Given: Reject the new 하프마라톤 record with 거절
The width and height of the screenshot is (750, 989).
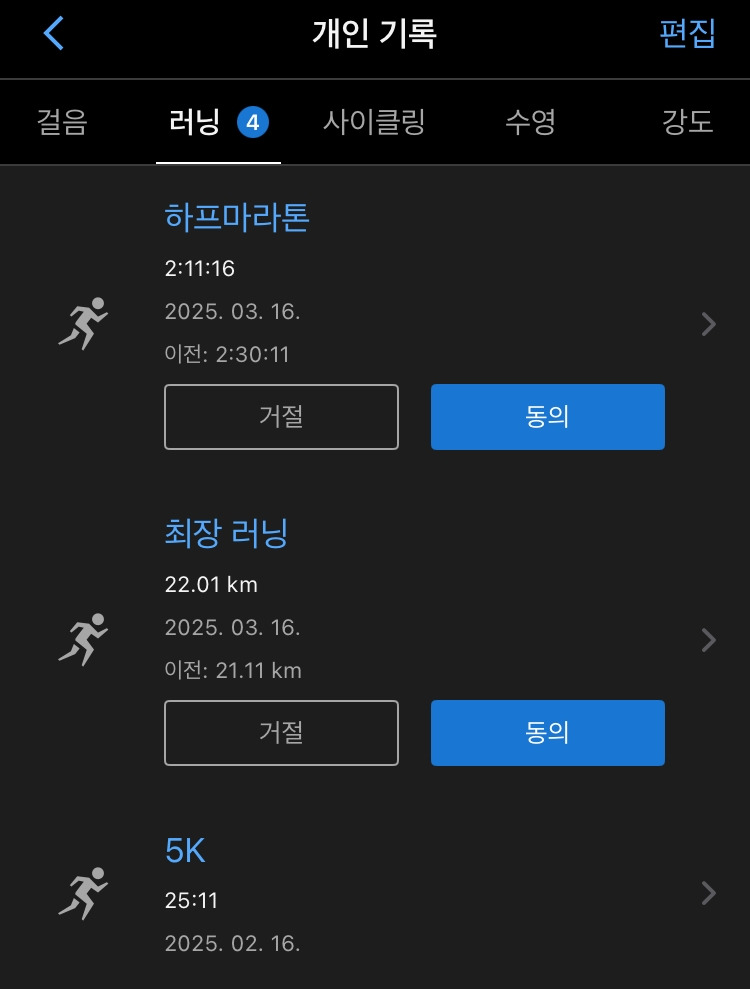Looking at the screenshot, I should tap(281, 417).
